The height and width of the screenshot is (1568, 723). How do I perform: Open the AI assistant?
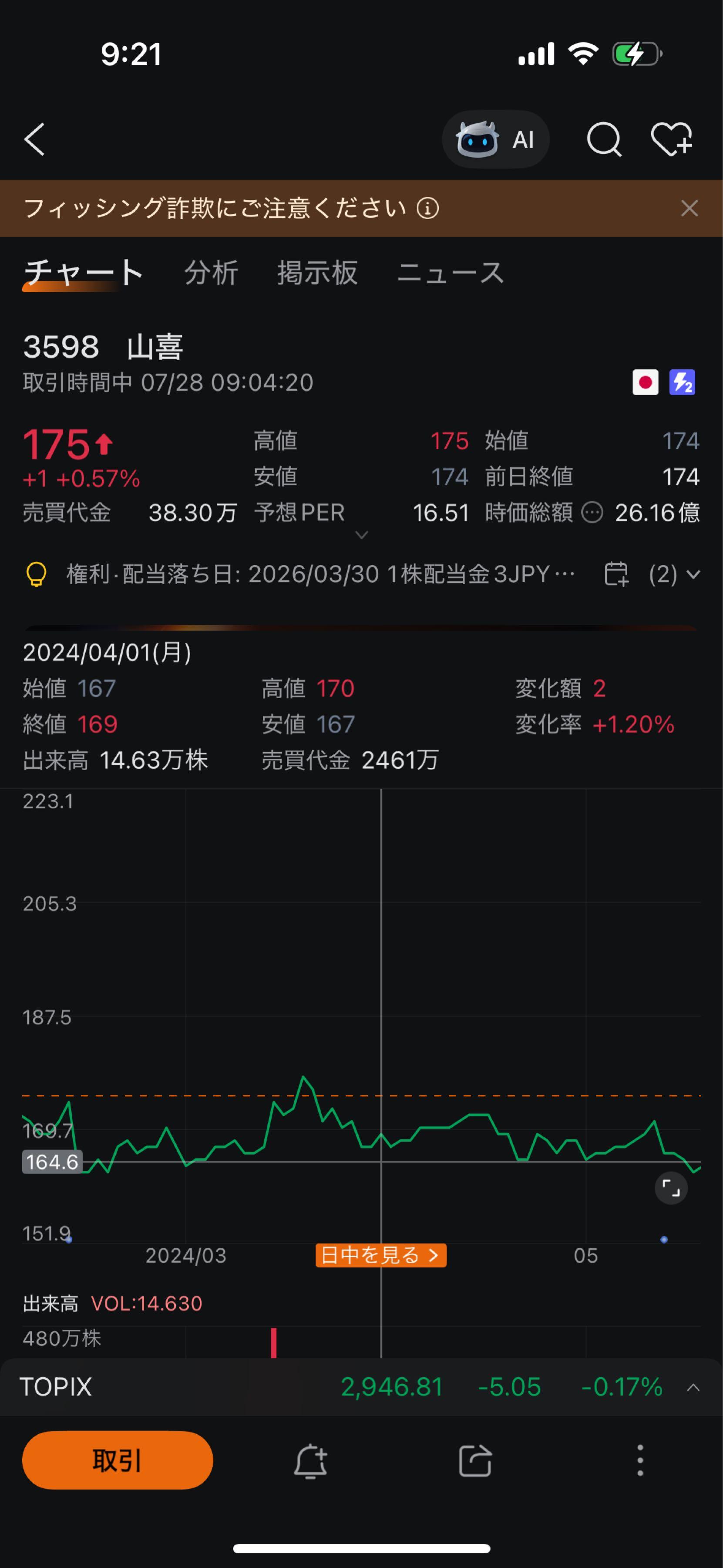(x=495, y=139)
